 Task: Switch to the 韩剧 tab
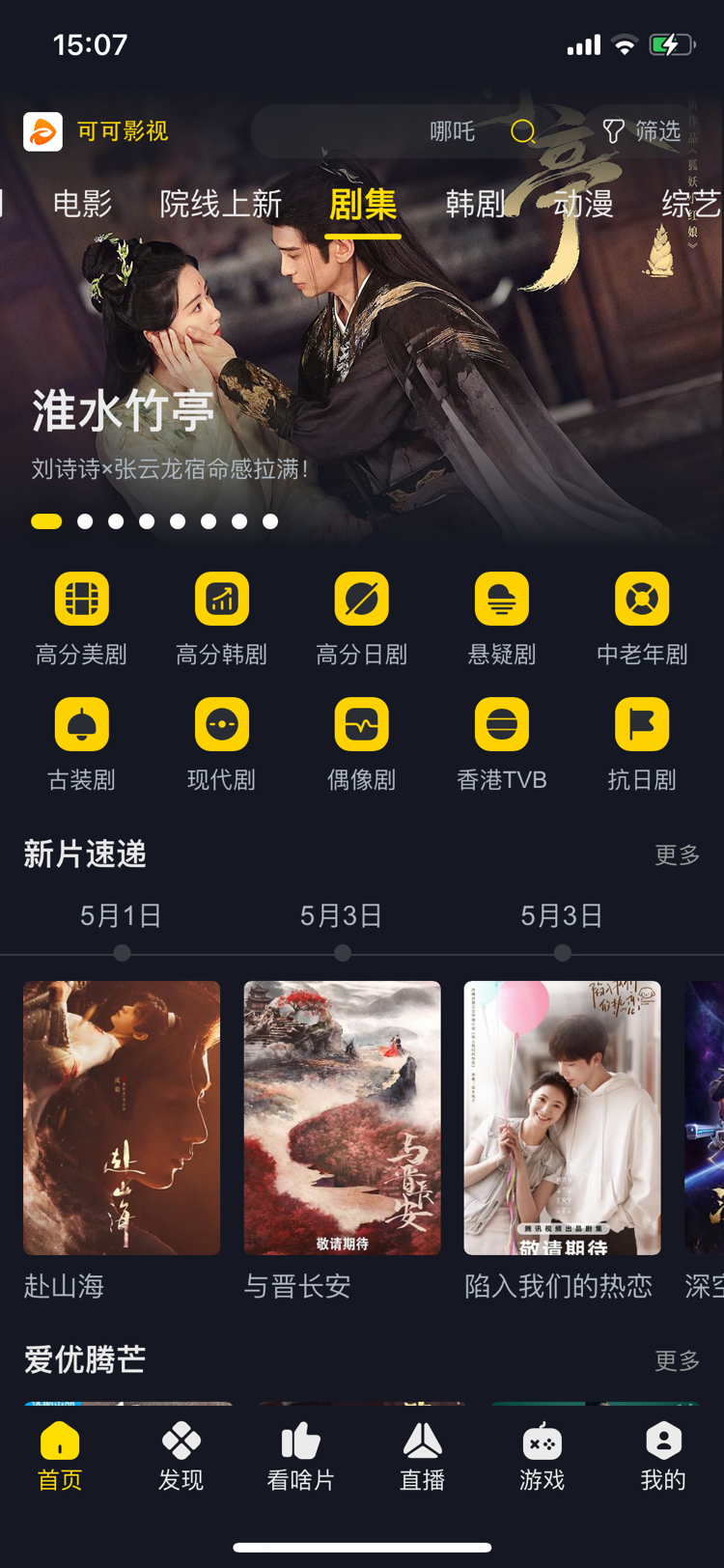pyautogui.click(x=474, y=206)
